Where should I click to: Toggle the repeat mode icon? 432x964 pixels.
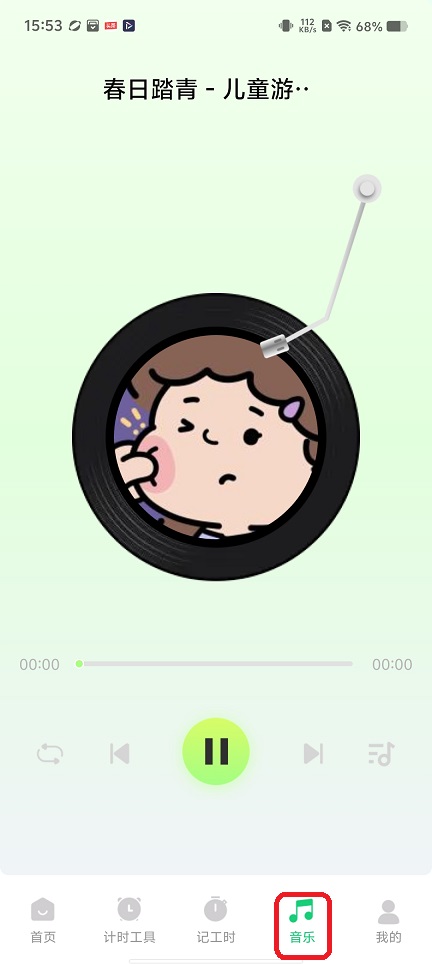tap(50, 753)
